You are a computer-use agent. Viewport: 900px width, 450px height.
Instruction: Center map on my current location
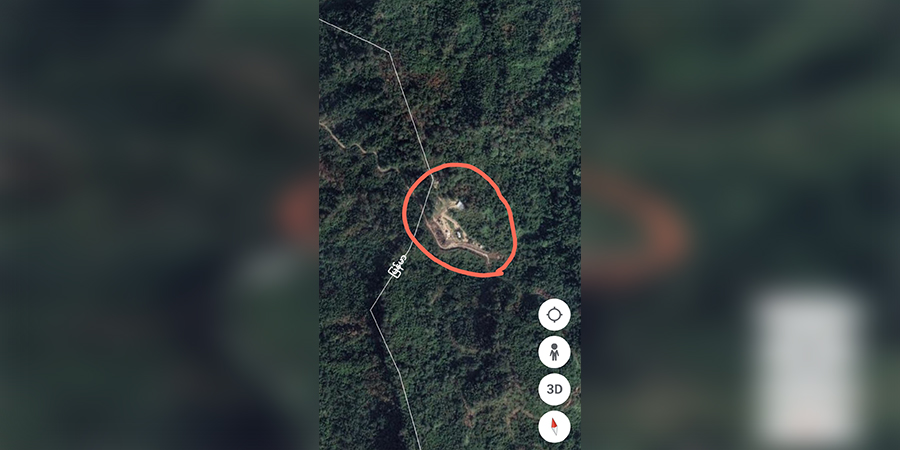[x=554, y=315]
